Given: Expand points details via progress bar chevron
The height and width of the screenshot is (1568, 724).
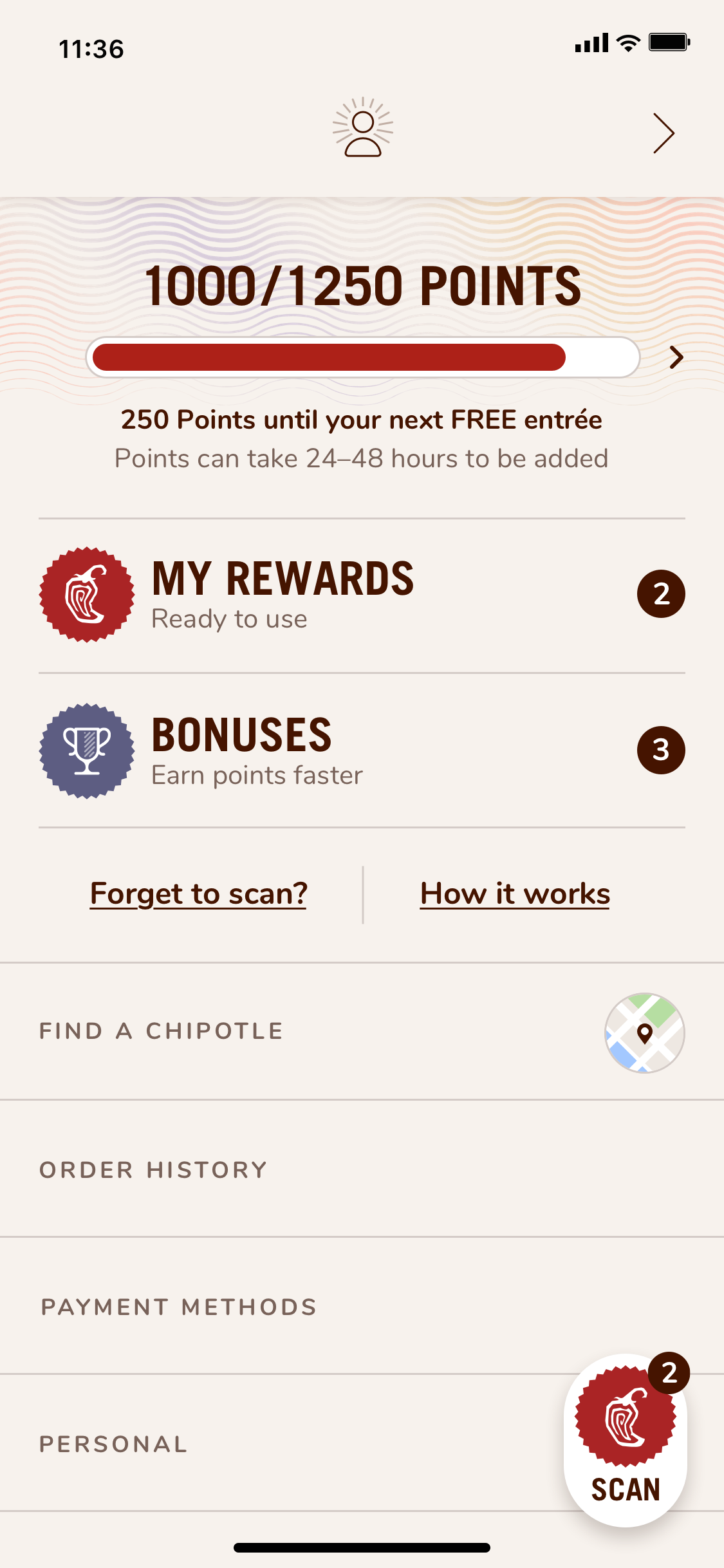Looking at the screenshot, I should [x=676, y=357].
